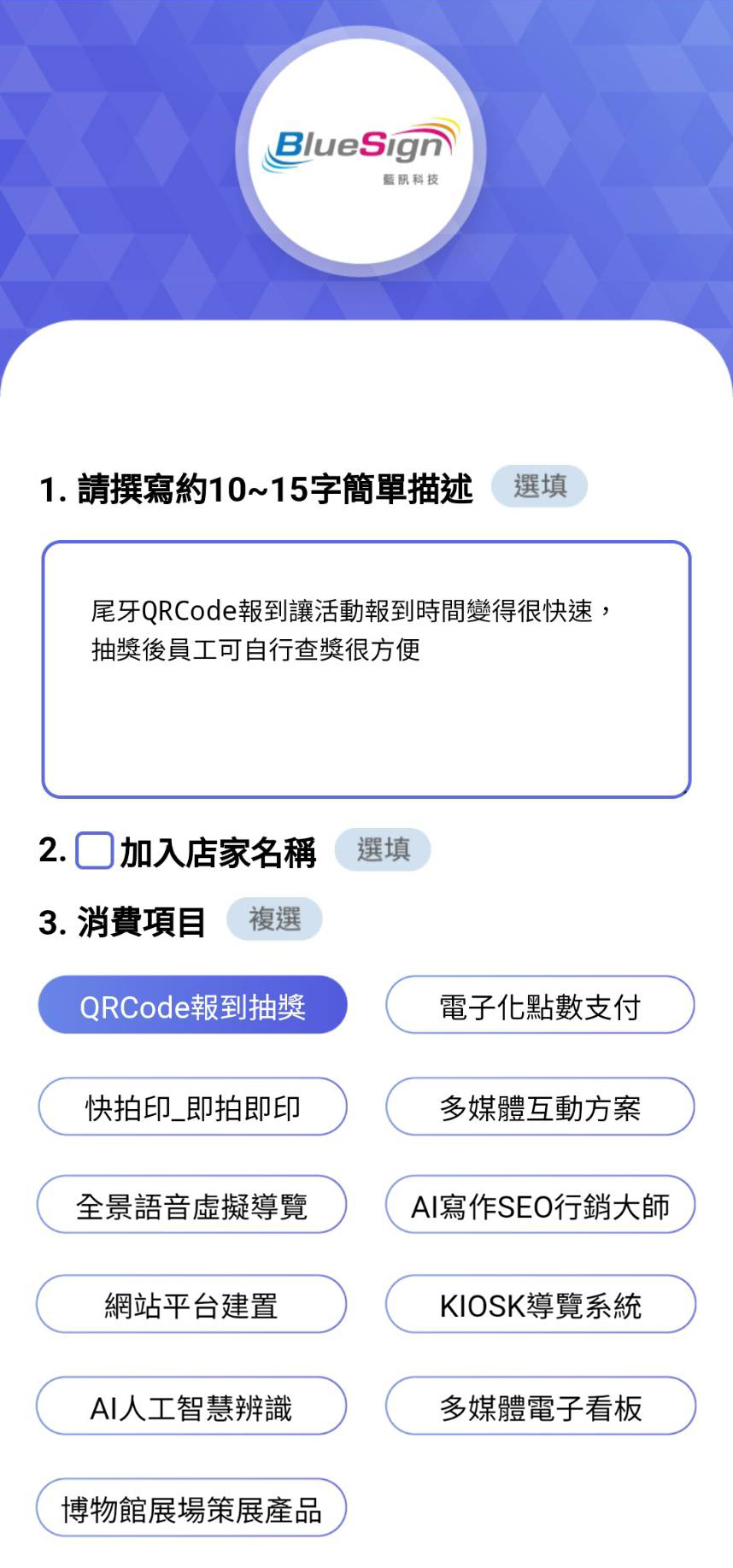Select AI寫作SEO行銷大師 chip
The width and height of the screenshot is (733, 1568).
pos(540,1206)
